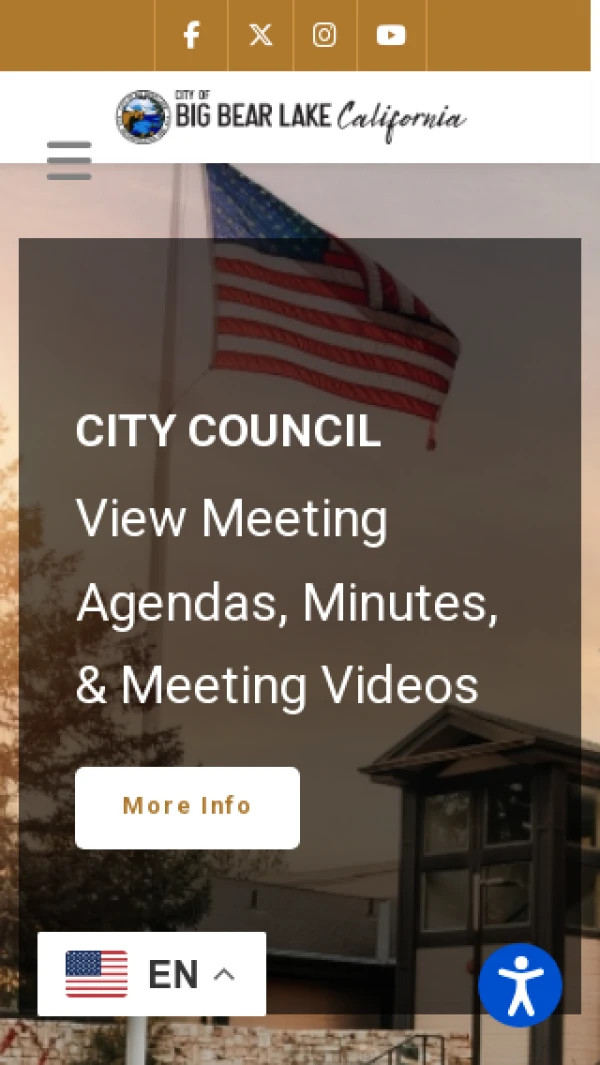Go to the YouTube channel
Viewport: 600px width, 1065px height.
pyautogui.click(x=391, y=36)
